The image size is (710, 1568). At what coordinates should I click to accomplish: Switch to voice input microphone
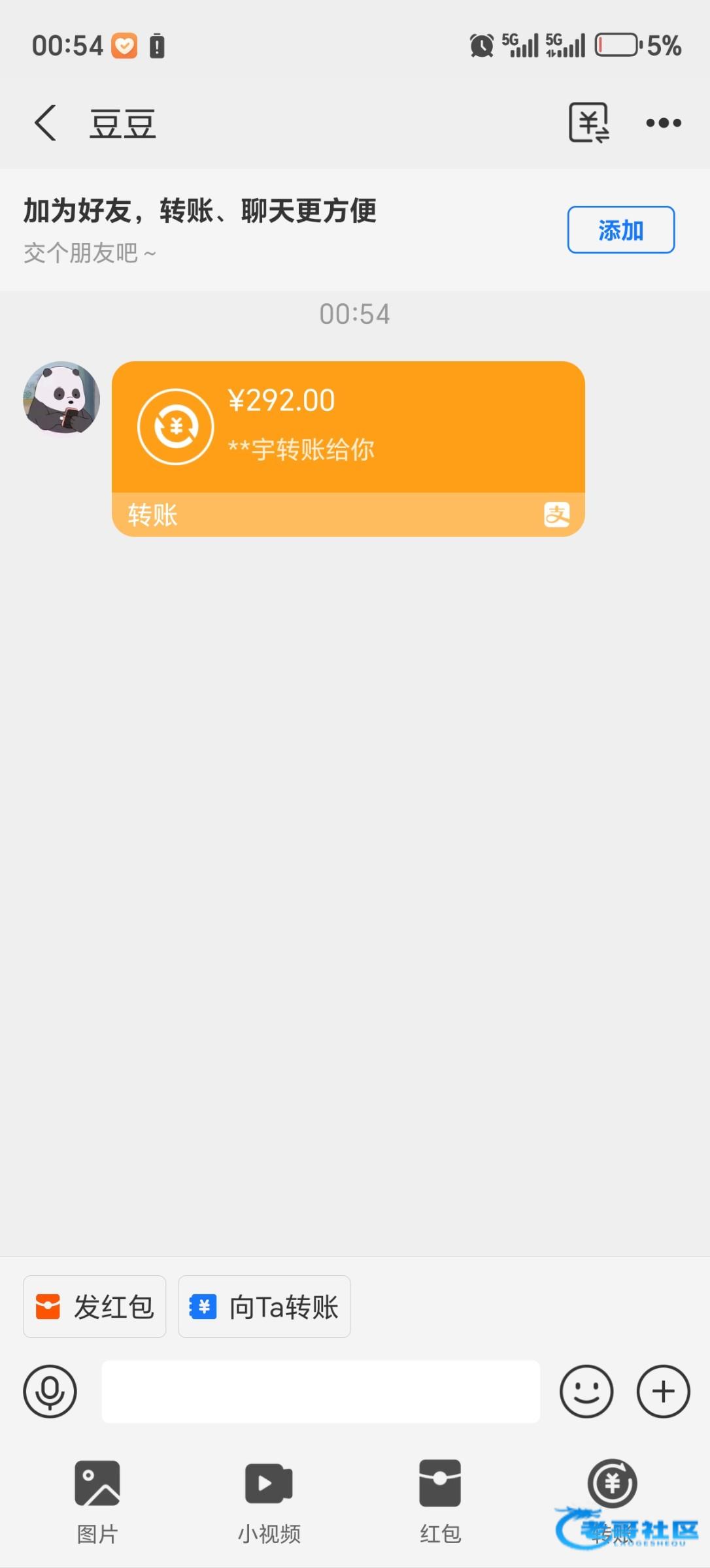(x=50, y=1391)
